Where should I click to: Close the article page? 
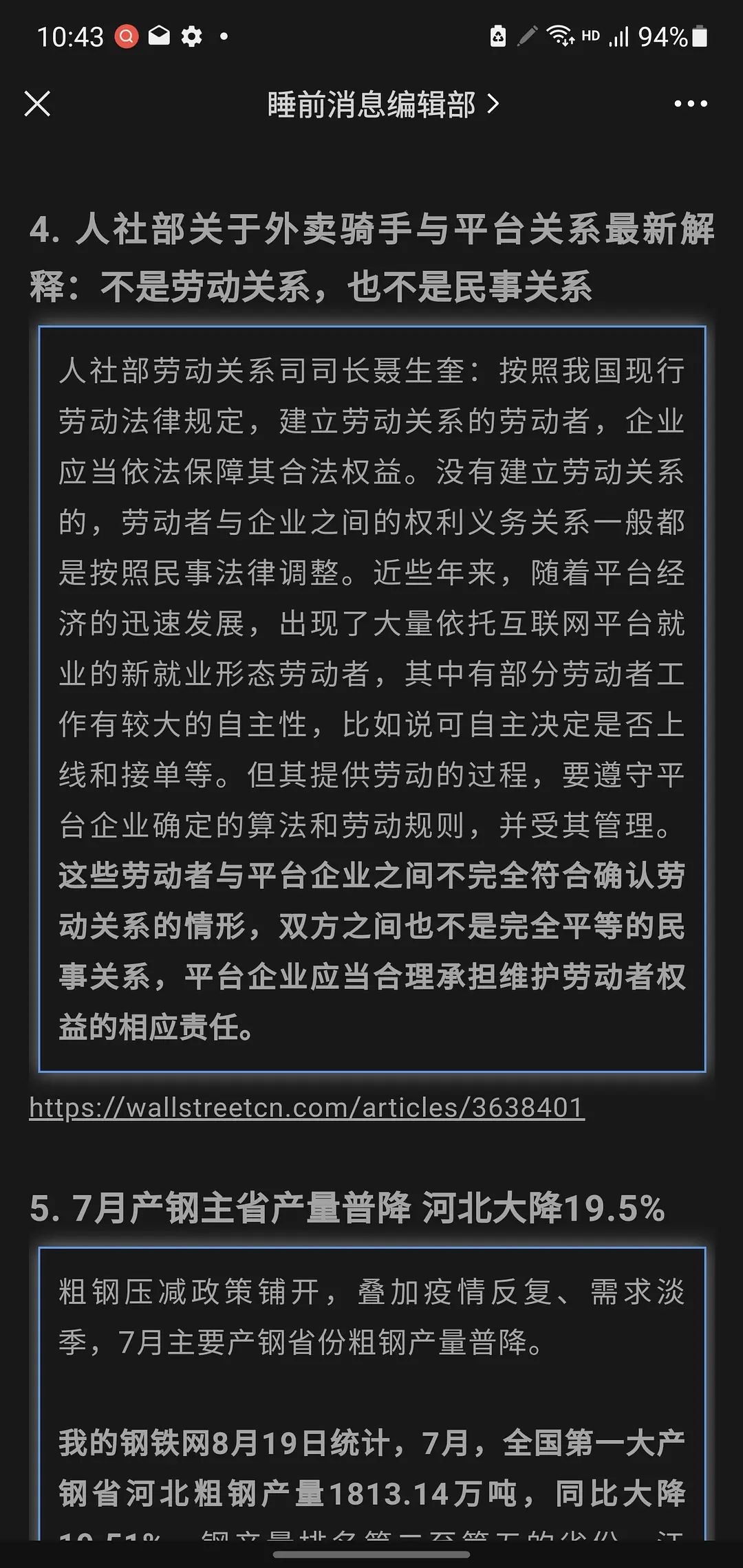click(x=37, y=104)
